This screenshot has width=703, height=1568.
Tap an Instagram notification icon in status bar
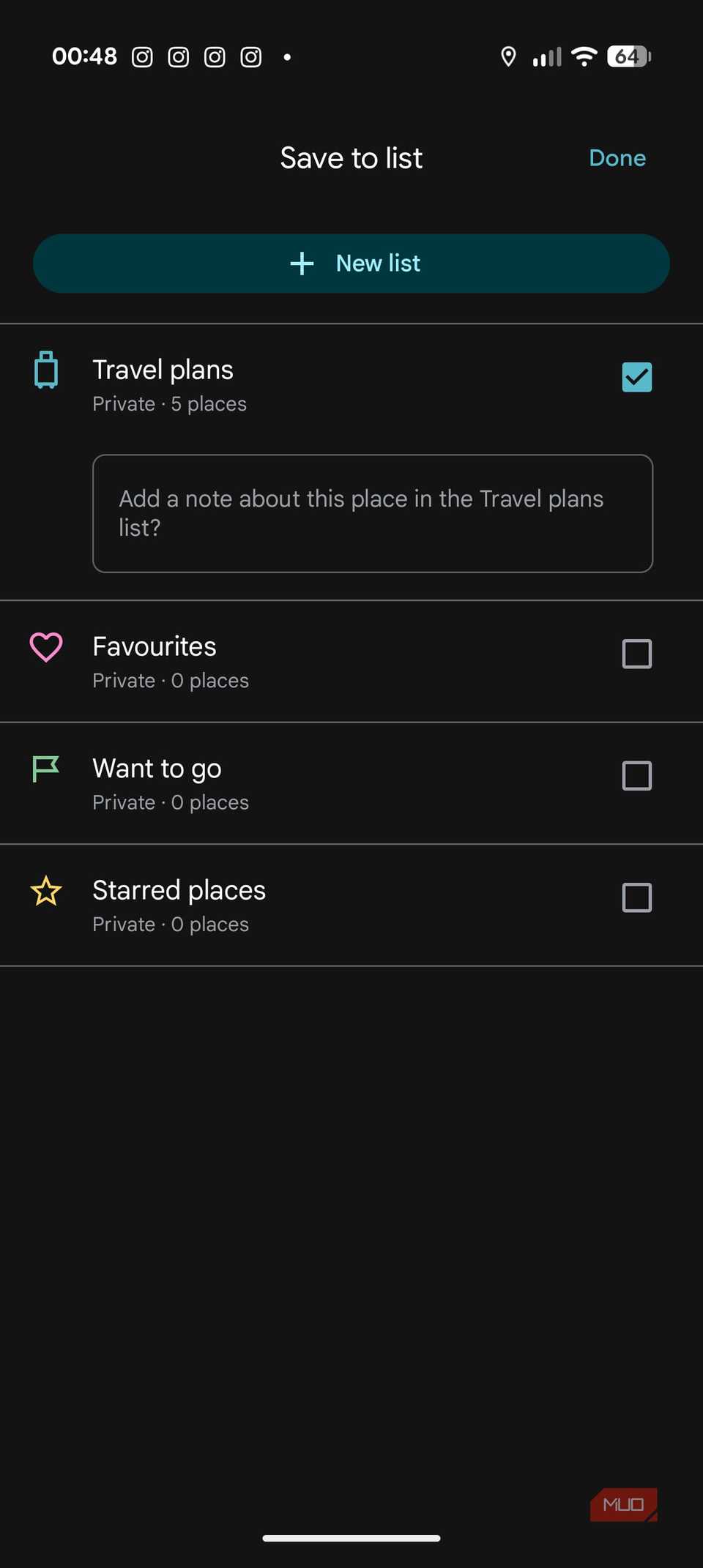[x=143, y=56]
